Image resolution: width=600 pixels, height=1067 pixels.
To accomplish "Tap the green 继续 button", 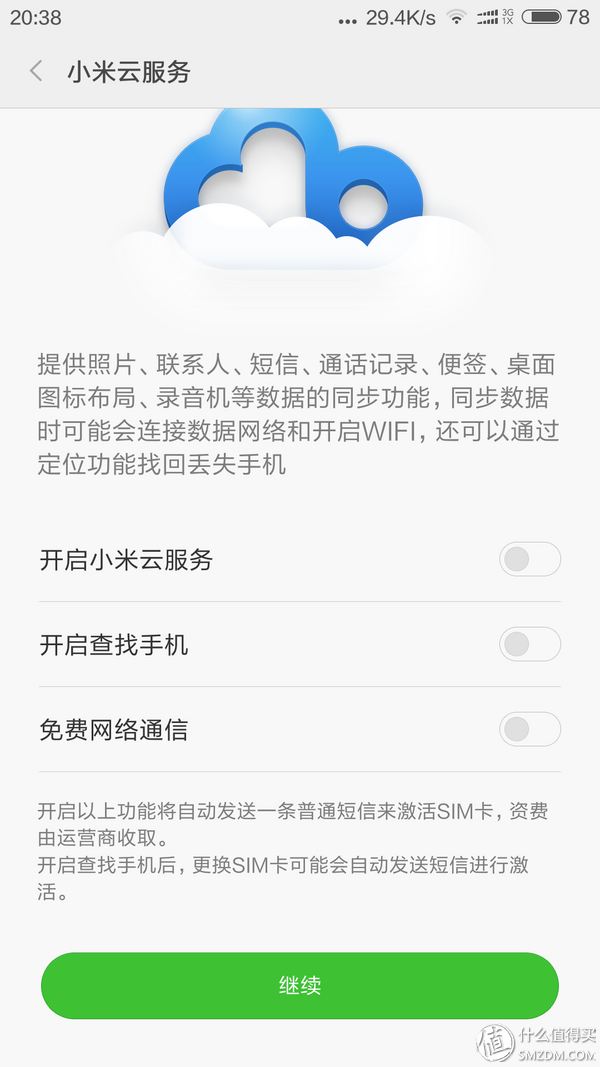I will (x=300, y=985).
